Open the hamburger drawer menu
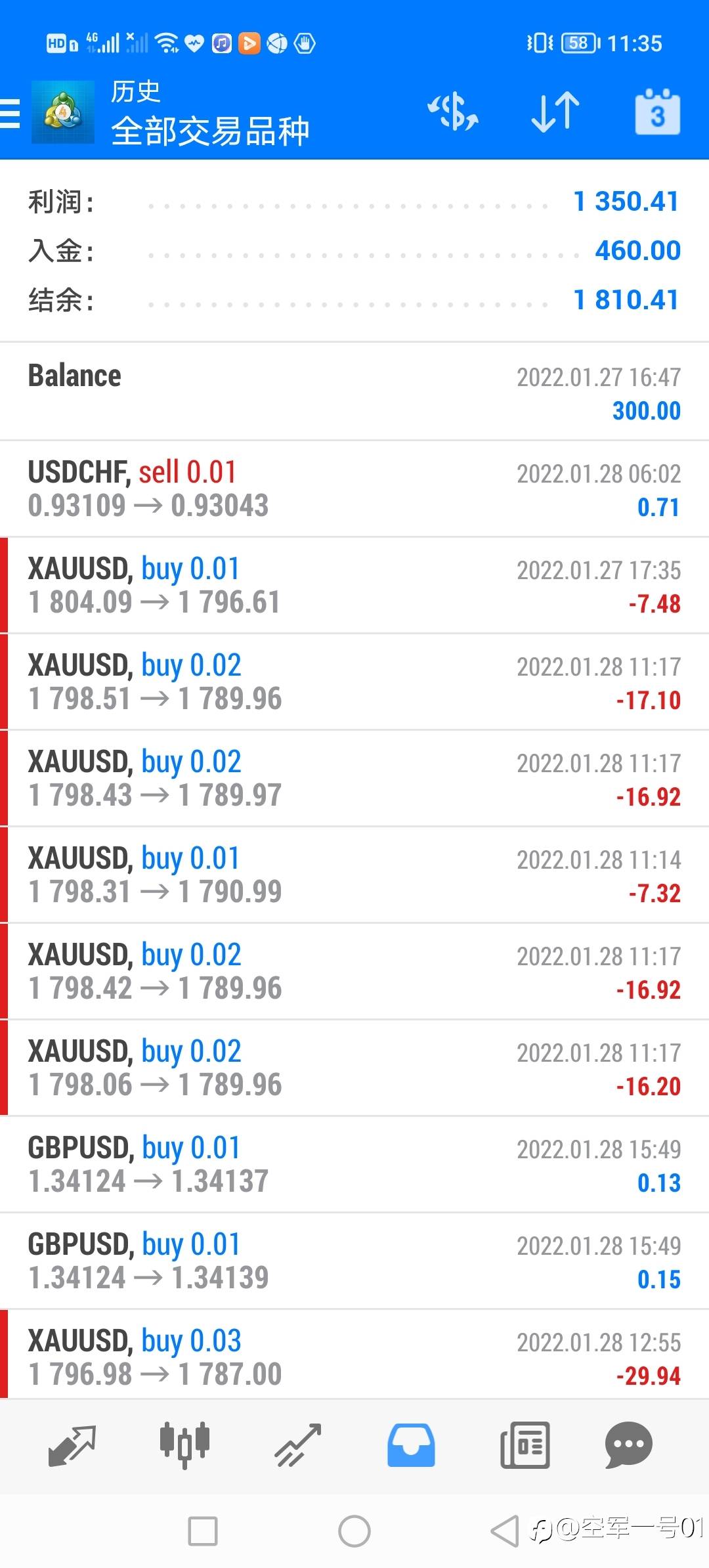 click(11, 113)
